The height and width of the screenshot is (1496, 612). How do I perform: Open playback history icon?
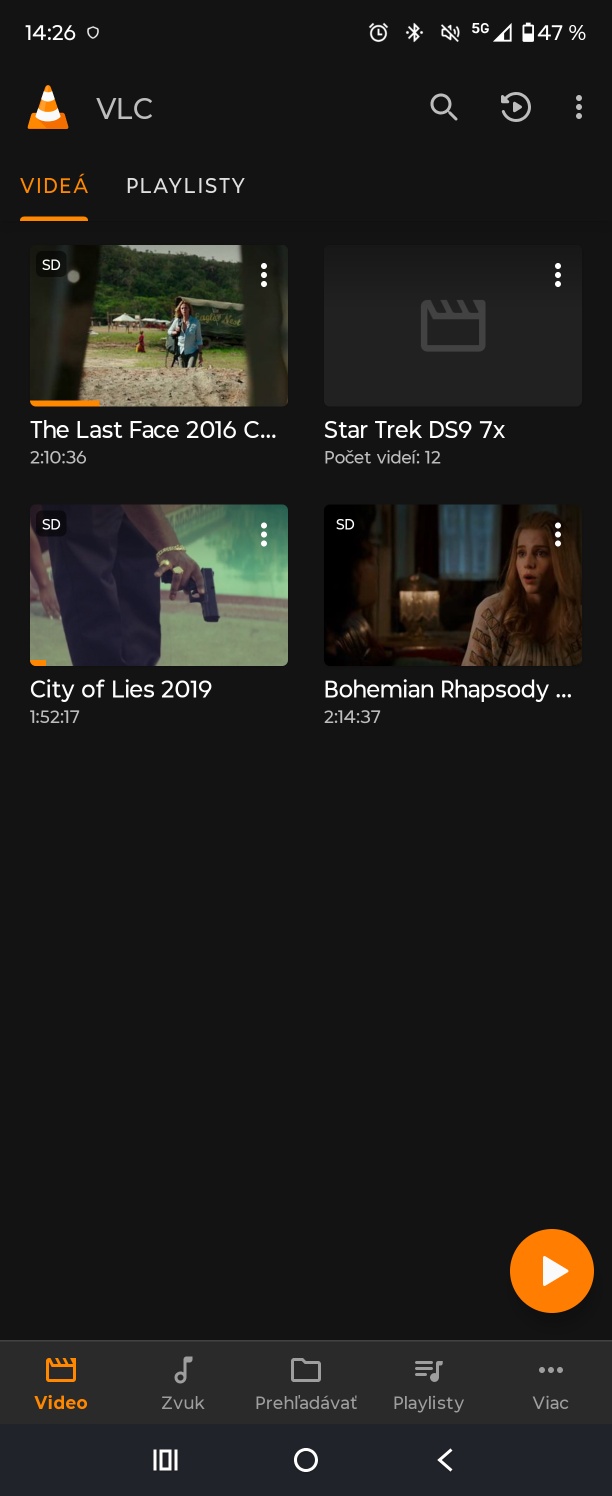click(515, 107)
